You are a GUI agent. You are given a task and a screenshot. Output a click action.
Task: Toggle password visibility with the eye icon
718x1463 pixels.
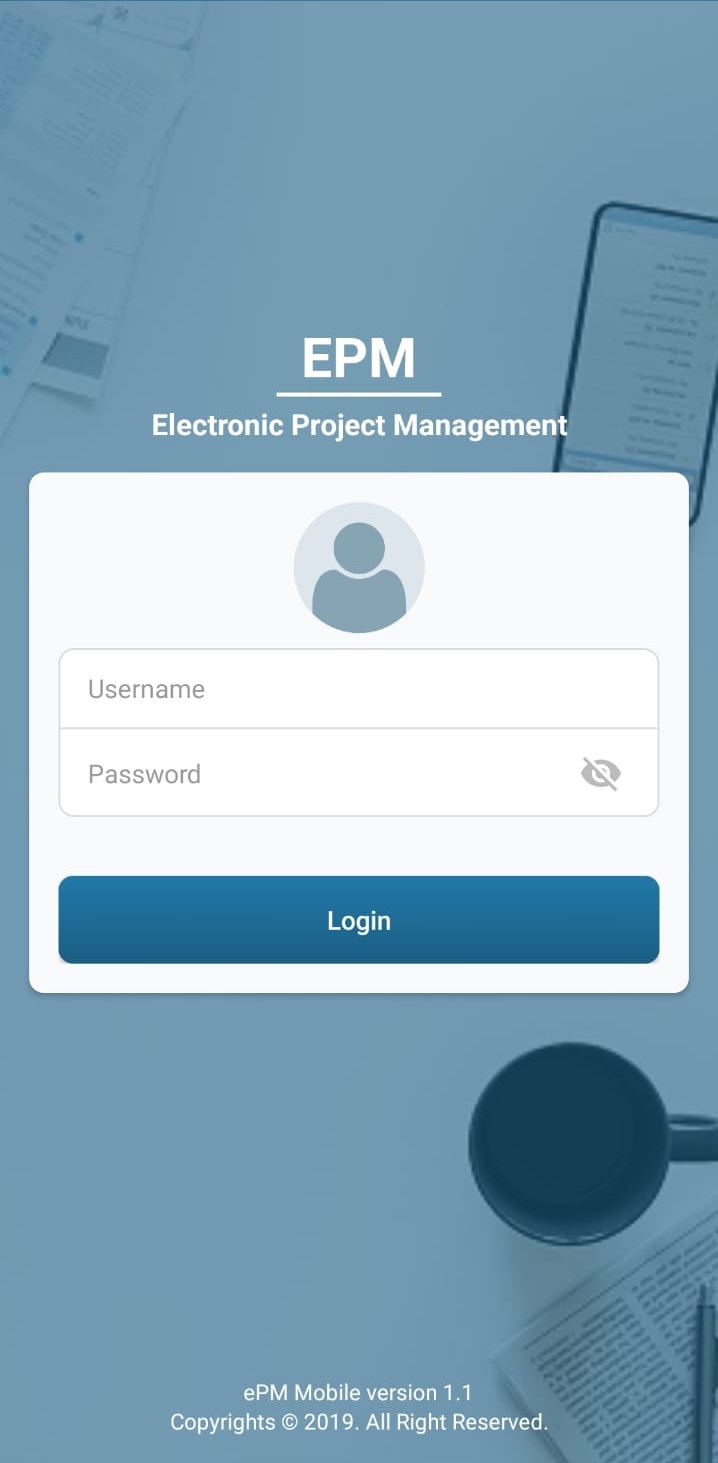point(601,774)
